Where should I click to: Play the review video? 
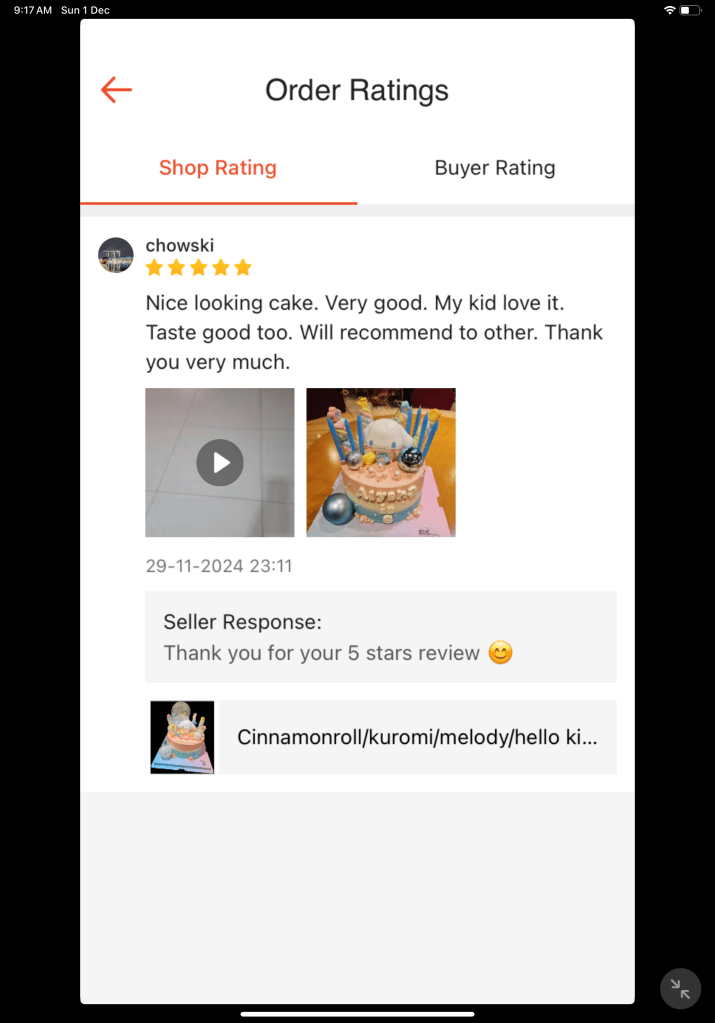click(220, 463)
